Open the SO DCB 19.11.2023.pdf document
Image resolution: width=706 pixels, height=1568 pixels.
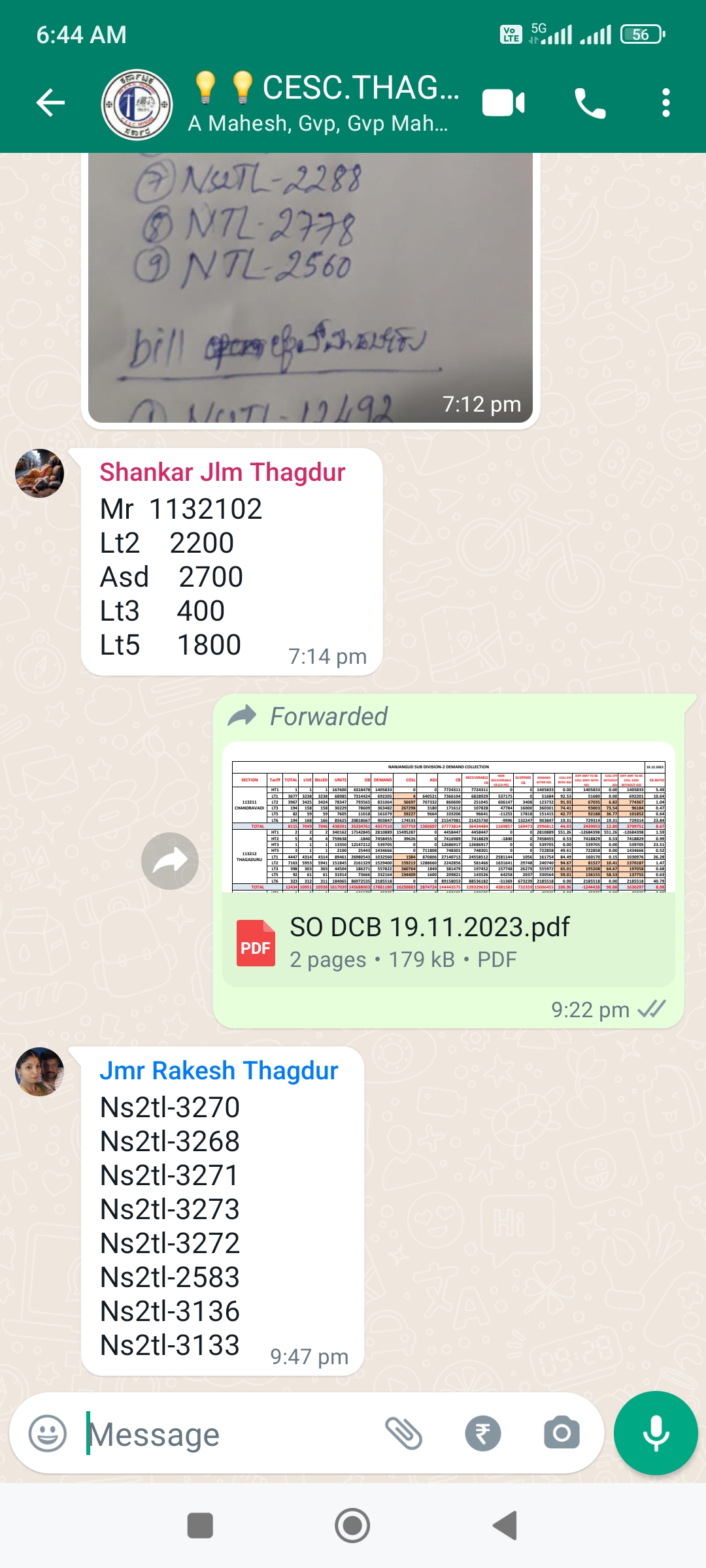(448, 864)
